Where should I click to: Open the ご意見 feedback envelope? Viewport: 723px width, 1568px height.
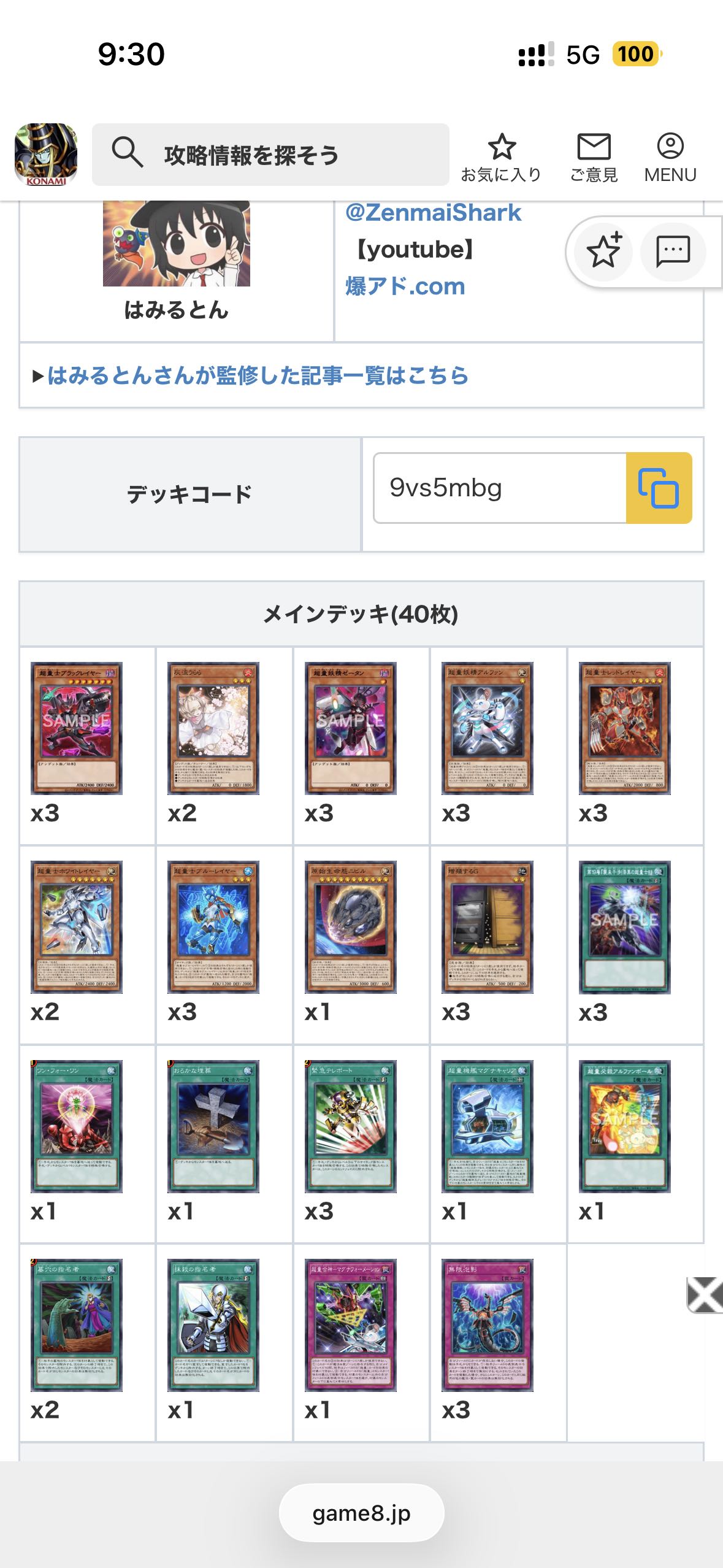(593, 157)
